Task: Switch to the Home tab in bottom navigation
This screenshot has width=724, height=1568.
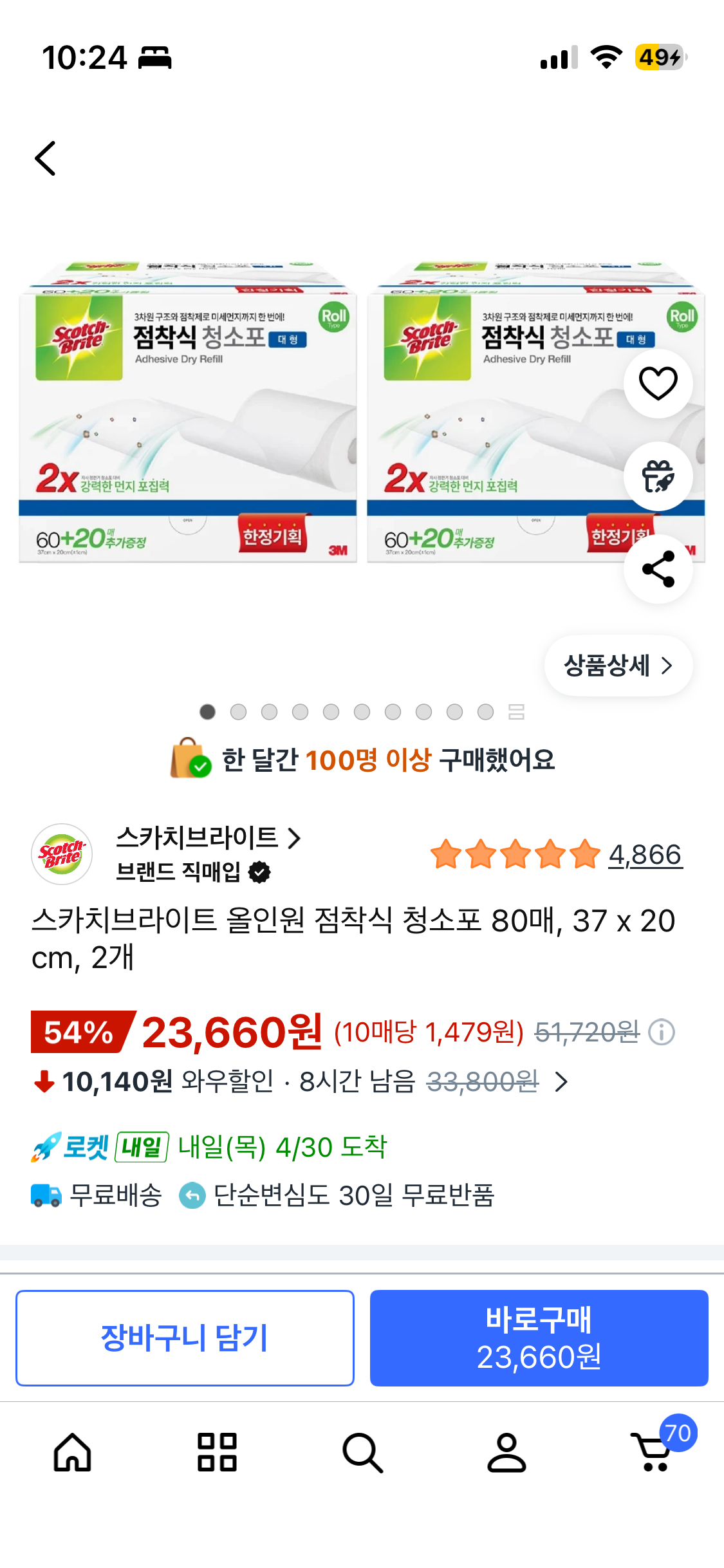Action: (x=72, y=1453)
